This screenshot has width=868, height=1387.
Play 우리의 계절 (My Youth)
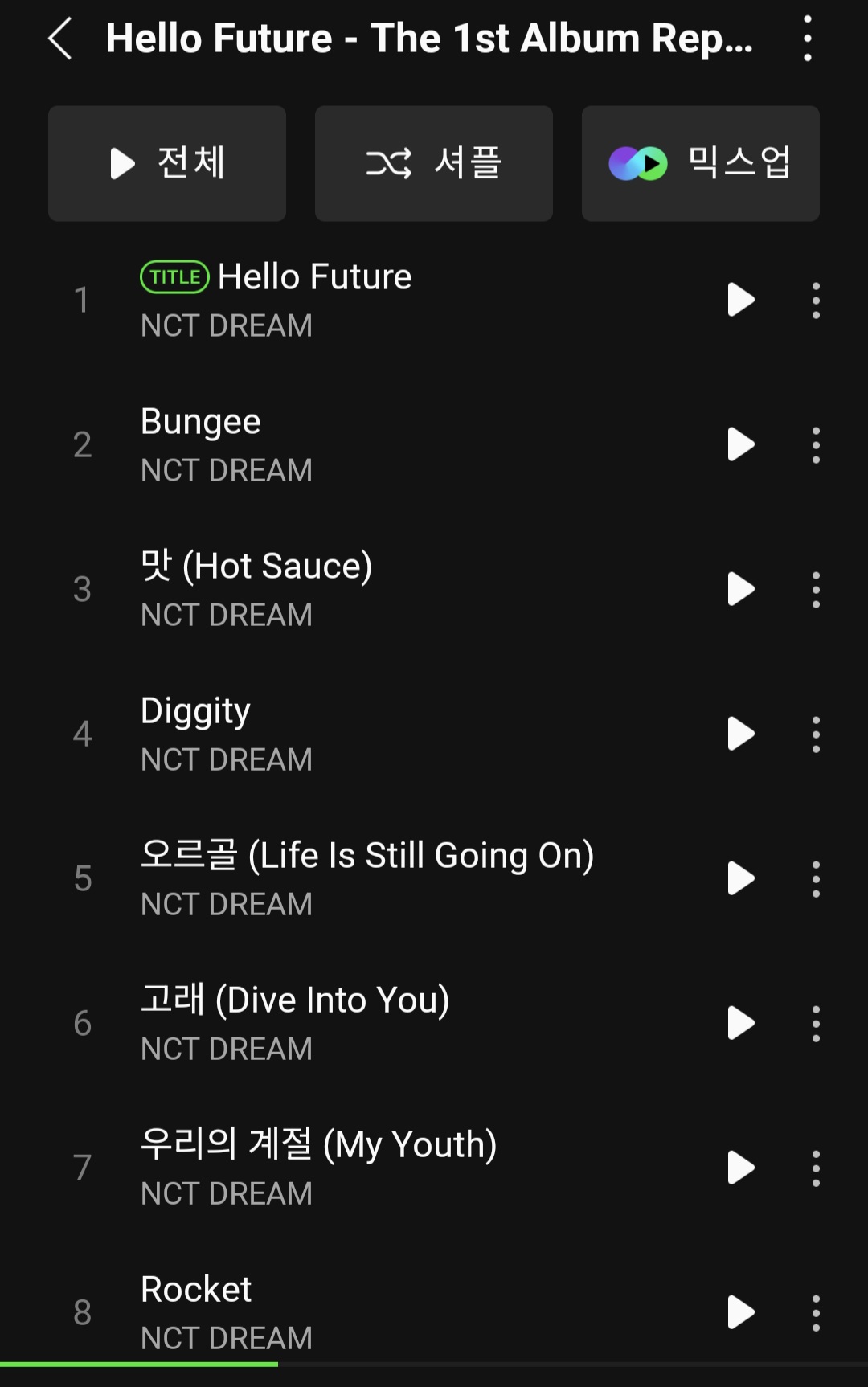(740, 1168)
